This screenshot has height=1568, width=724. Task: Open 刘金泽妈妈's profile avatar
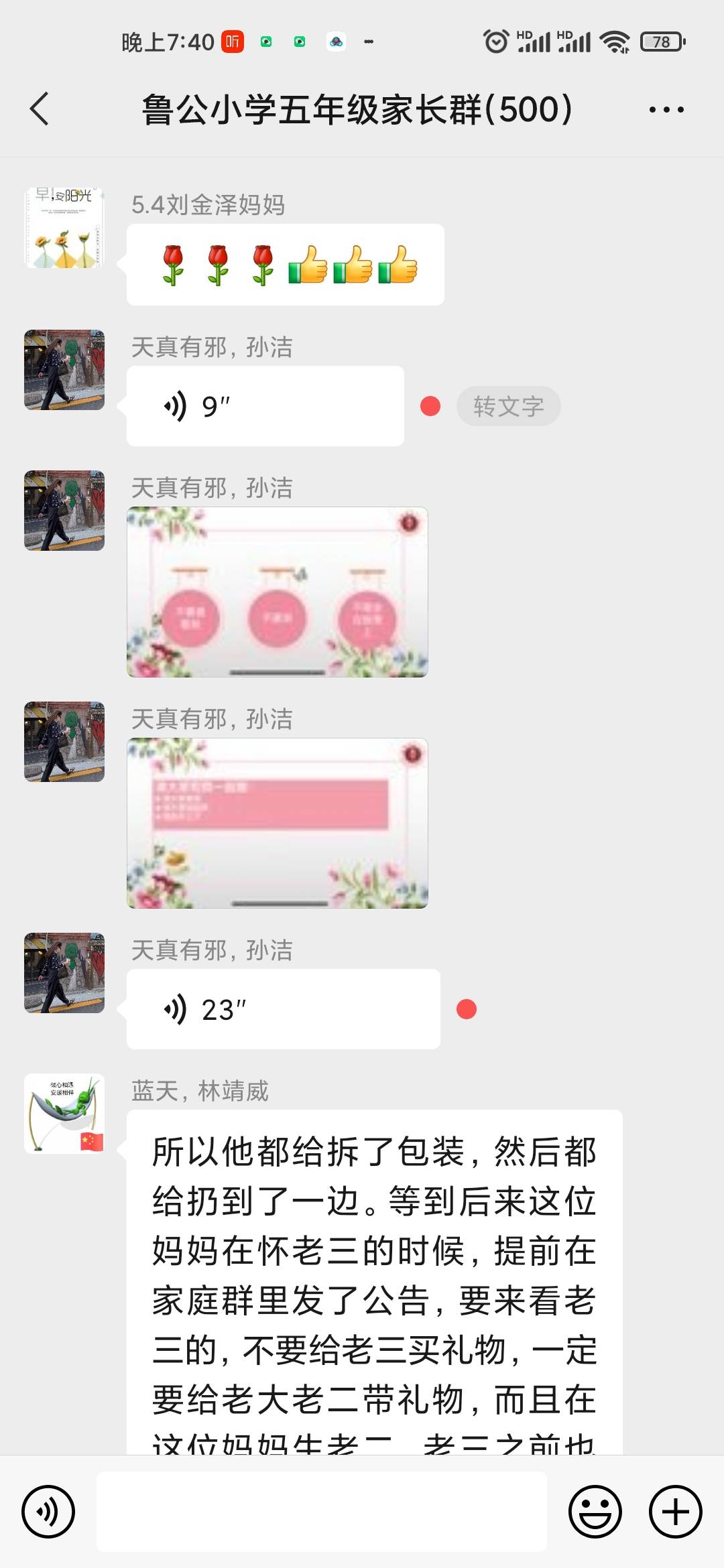tap(64, 231)
